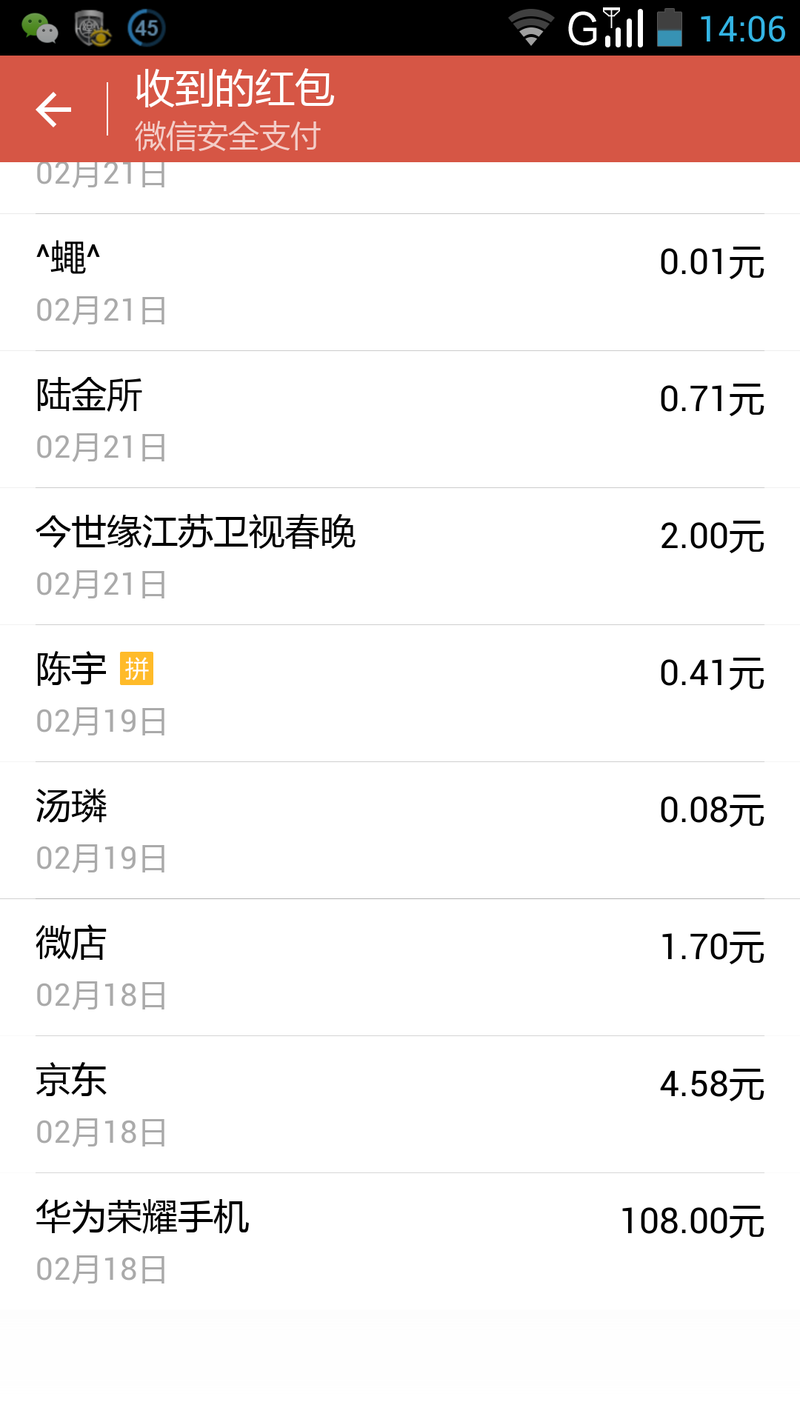
Task: Open the red packet from 陈宇
Action: point(400,693)
